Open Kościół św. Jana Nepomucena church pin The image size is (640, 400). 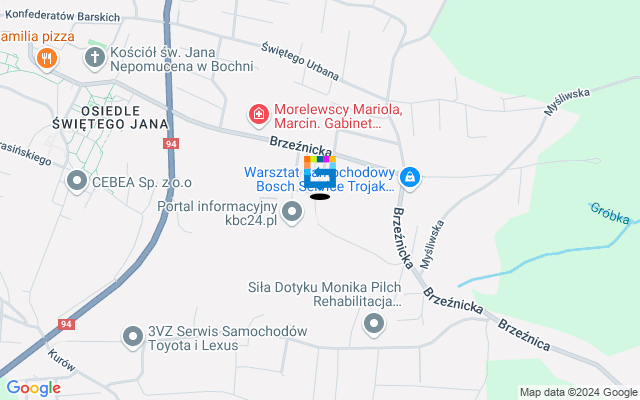[x=95, y=57]
